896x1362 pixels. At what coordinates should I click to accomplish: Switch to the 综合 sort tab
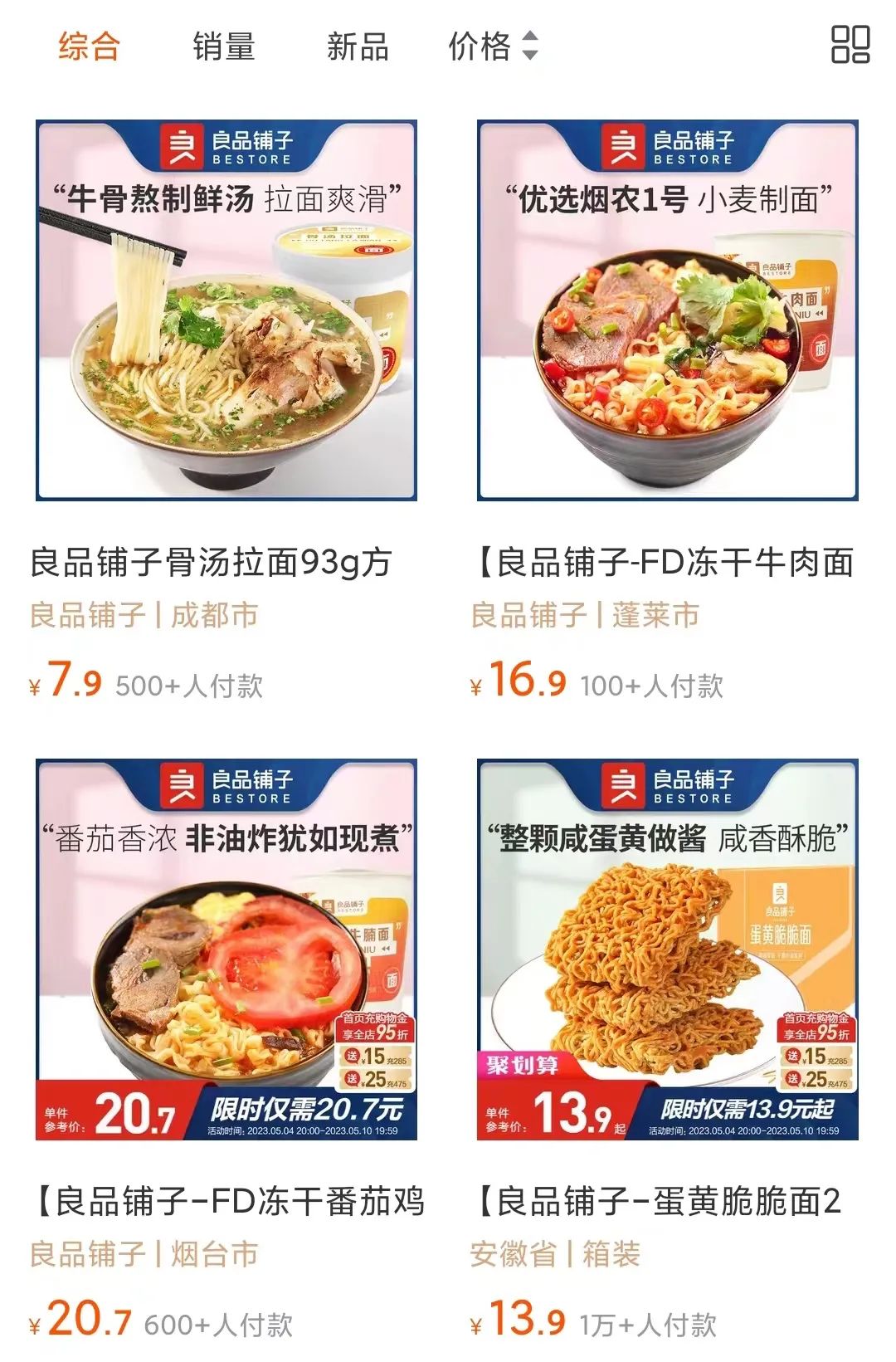click(x=89, y=46)
